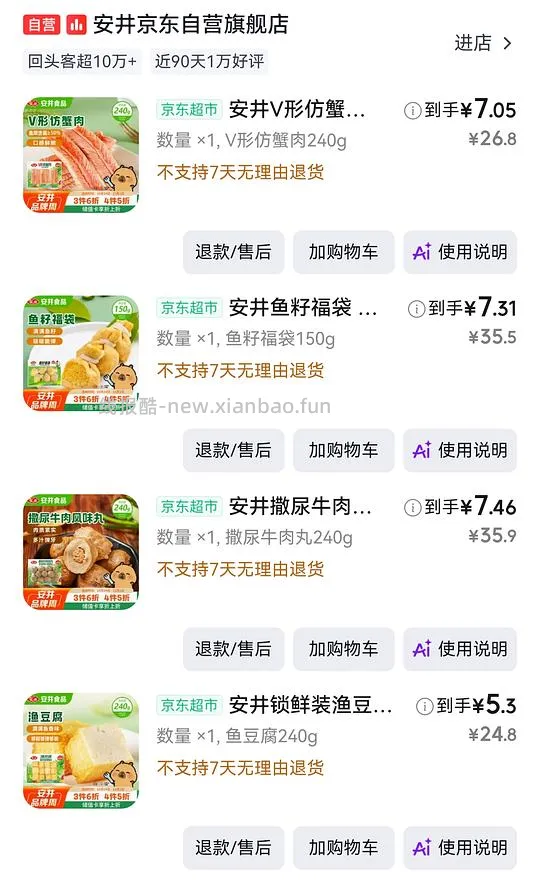Show AI 使用说明 for 撒尿牛肉丸

click(x=460, y=649)
